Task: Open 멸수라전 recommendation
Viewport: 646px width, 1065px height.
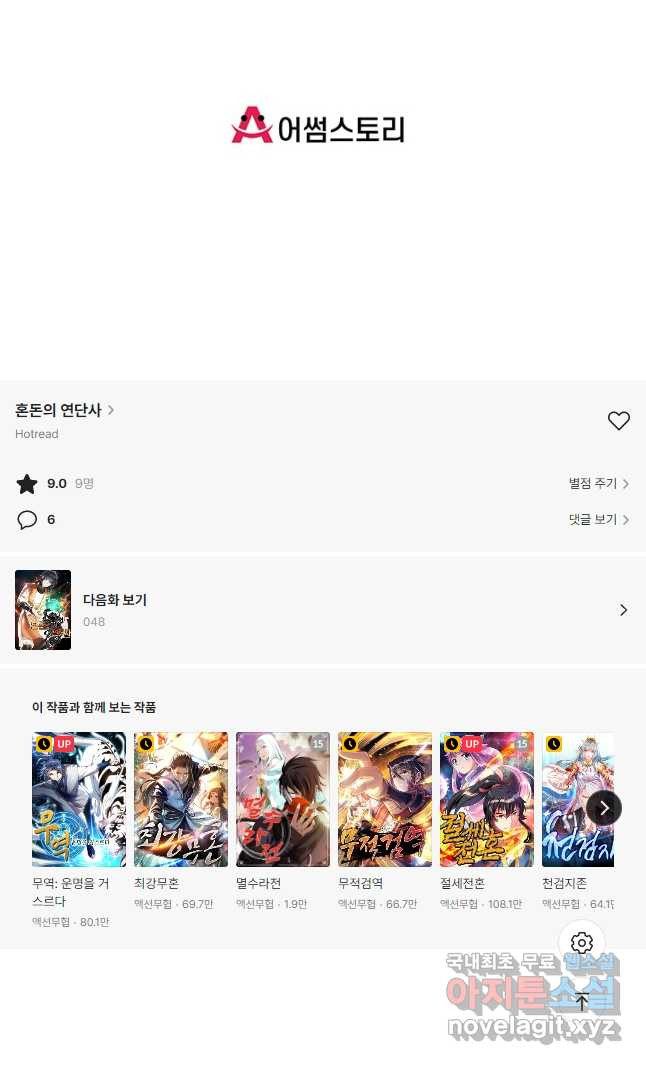Action: pyautogui.click(x=283, y=799)
